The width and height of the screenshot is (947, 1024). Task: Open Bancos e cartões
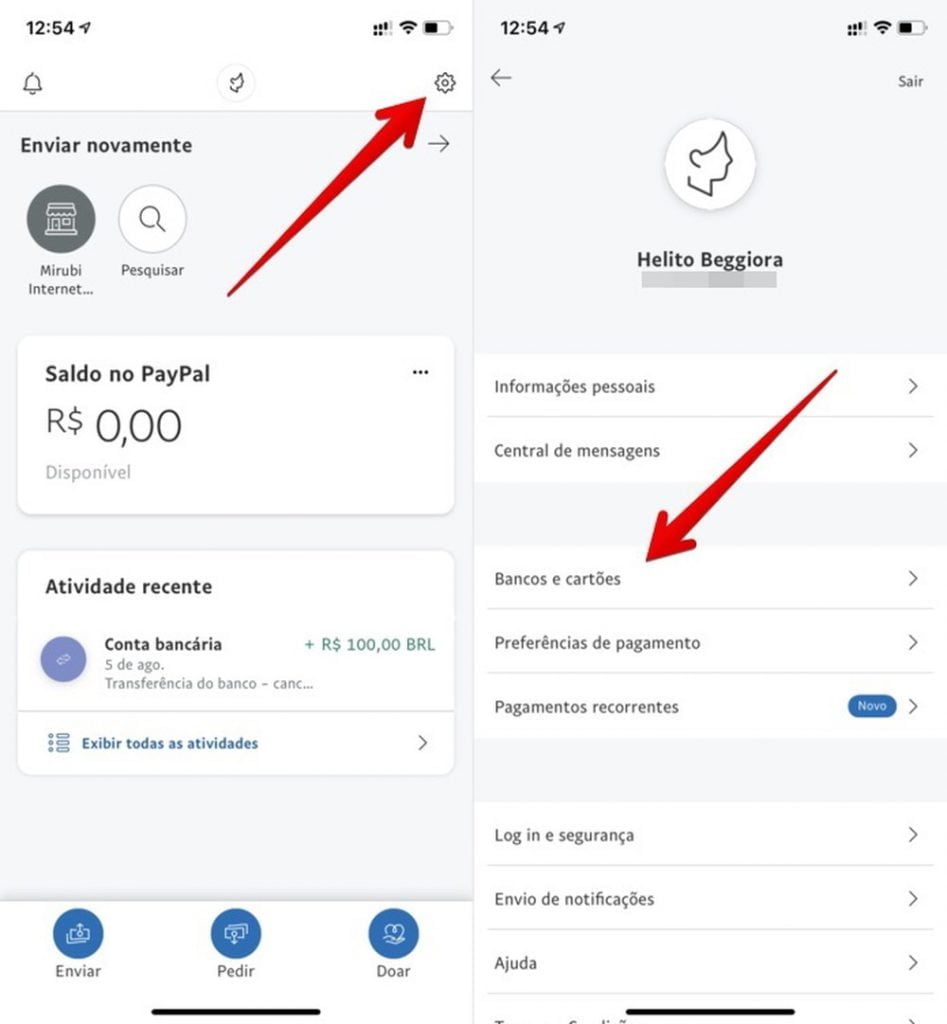point(709,578)
